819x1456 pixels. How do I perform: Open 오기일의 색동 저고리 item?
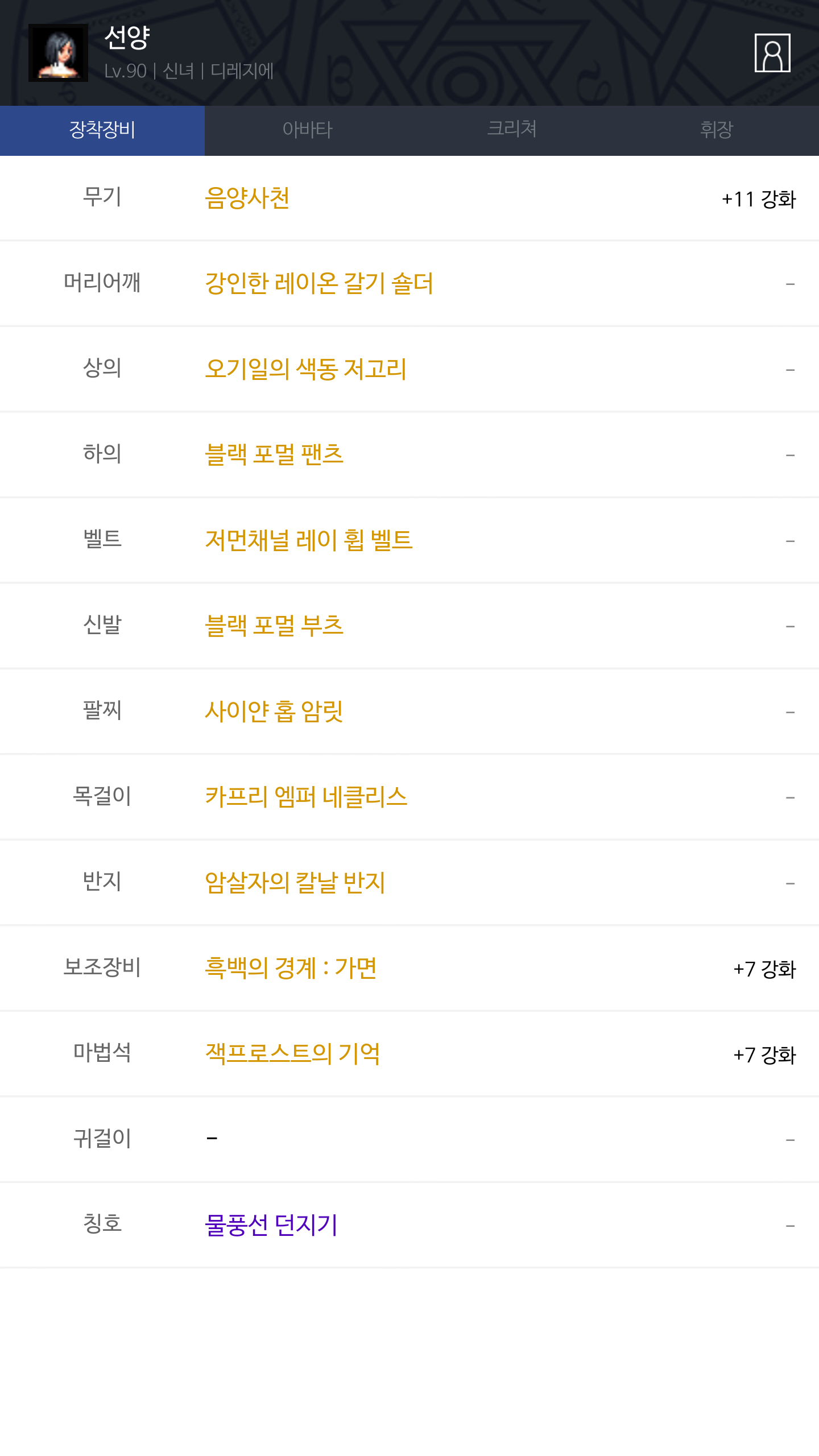tap(306, 369)
